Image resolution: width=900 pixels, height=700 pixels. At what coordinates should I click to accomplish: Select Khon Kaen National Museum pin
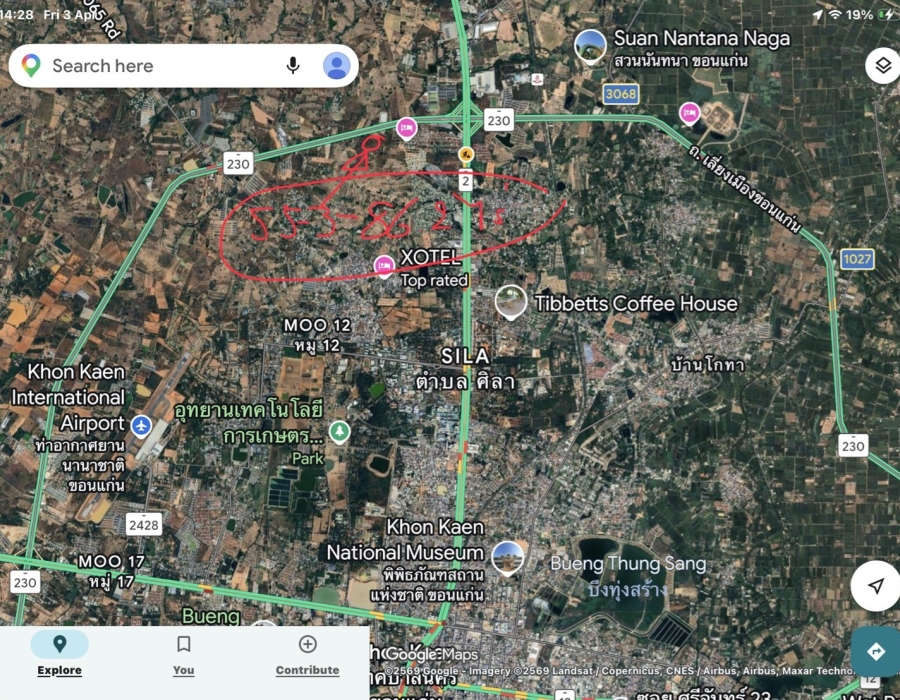(507, 557)
